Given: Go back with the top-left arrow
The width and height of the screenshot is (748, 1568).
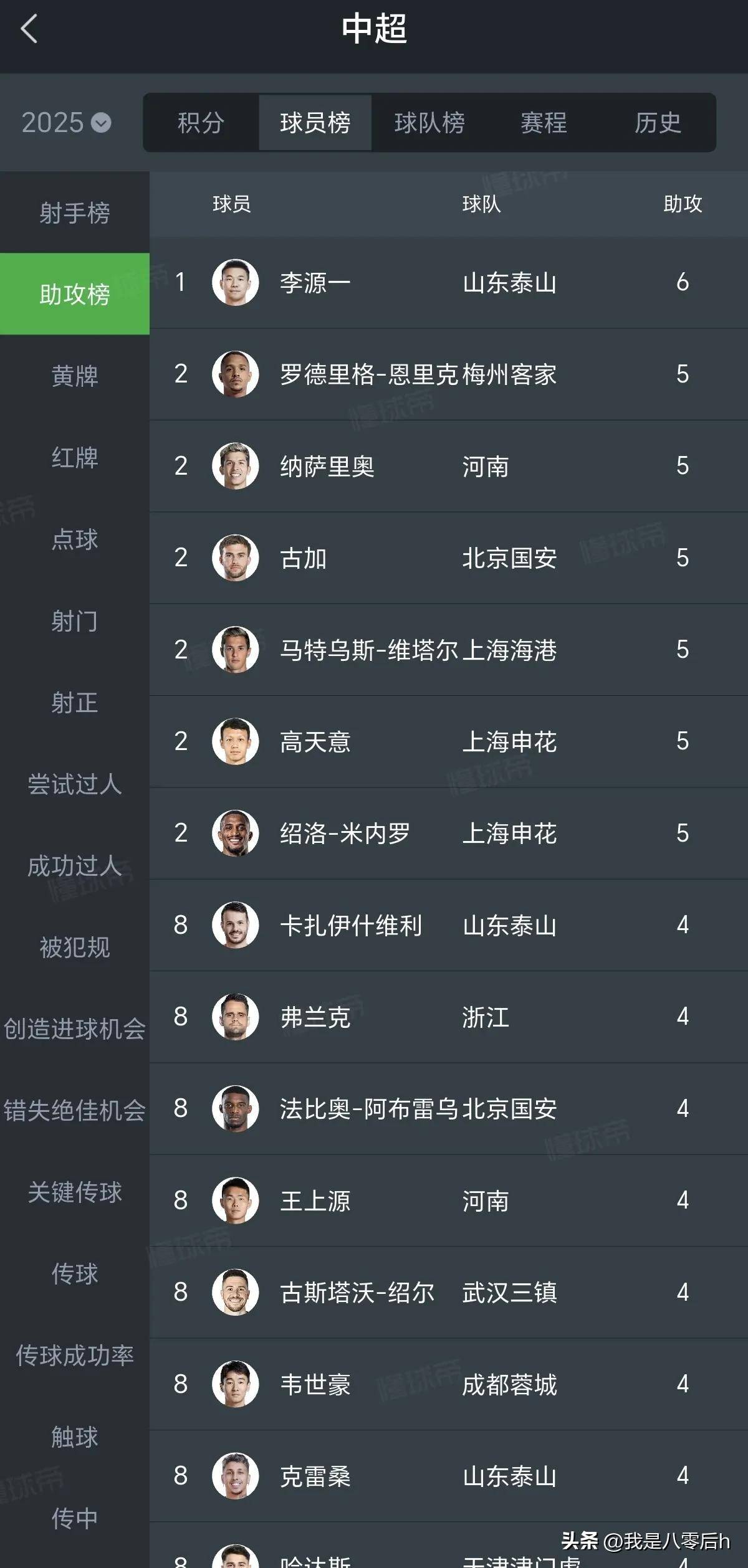Looking at the screenshot, I should pos(29,29).
